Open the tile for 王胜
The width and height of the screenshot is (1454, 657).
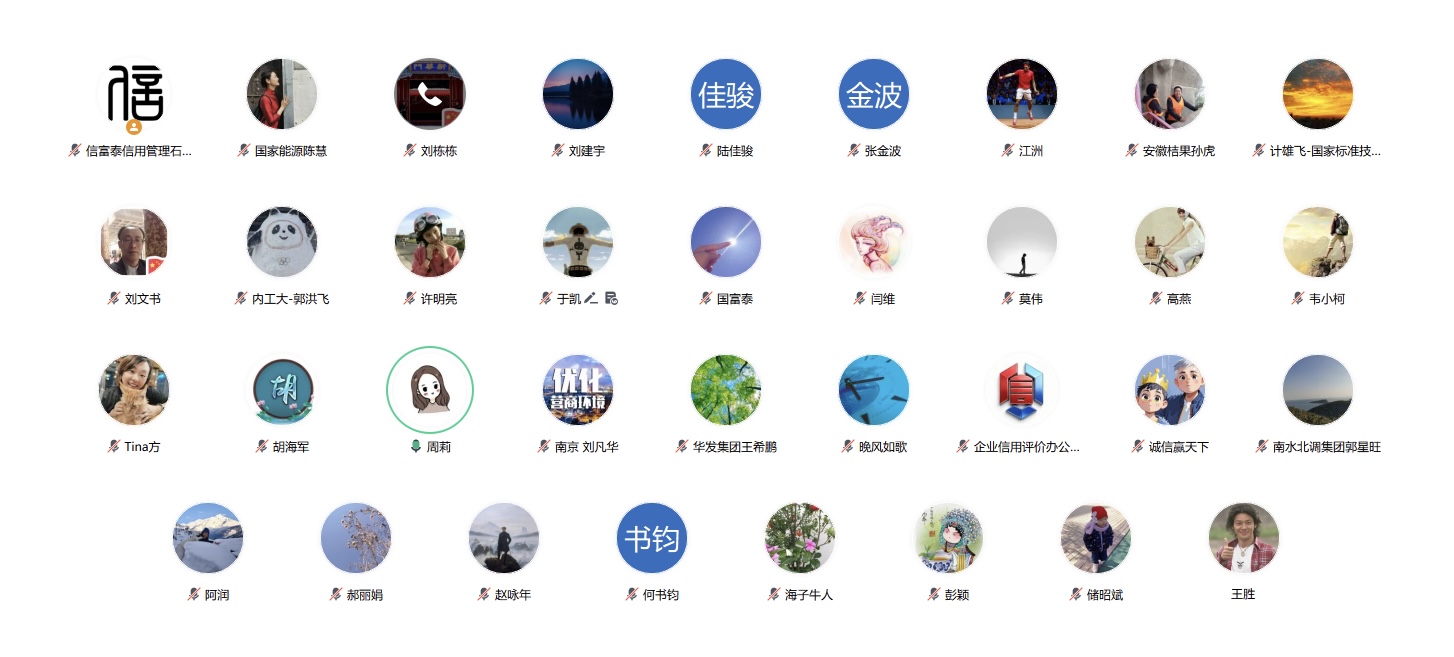(x=1244, y=538)
